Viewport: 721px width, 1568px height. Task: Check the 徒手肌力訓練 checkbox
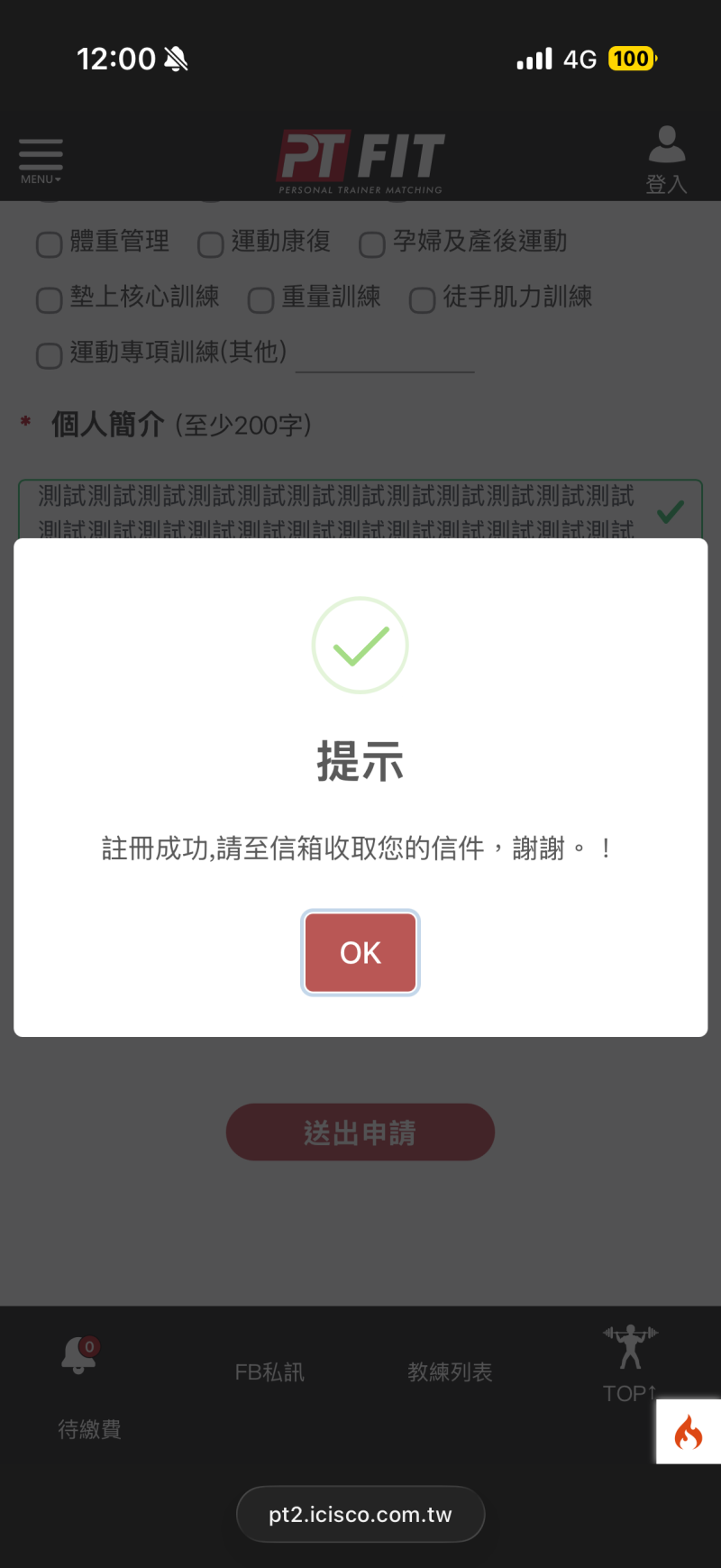pos(422,299)
